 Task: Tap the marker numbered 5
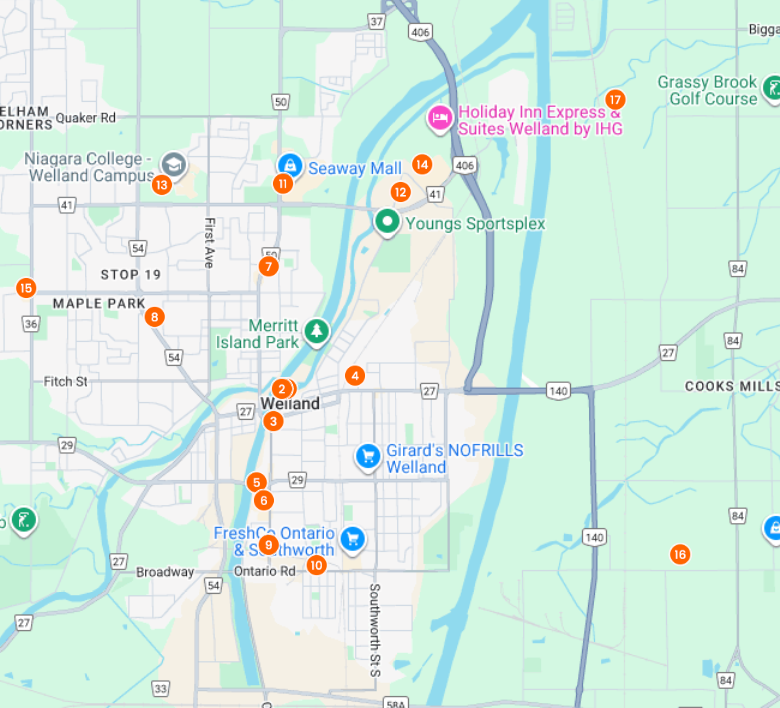coord(257,482)
